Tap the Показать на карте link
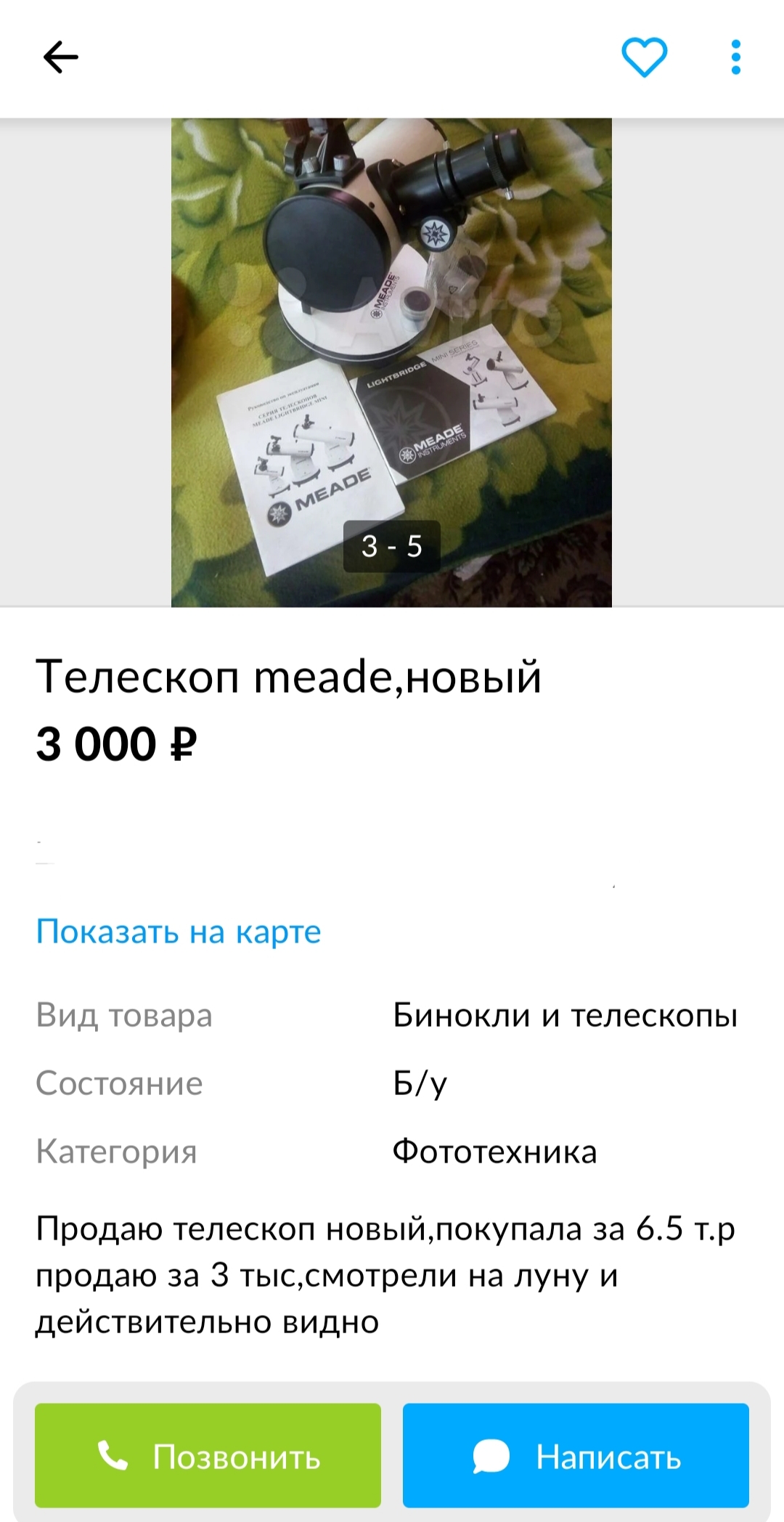This screenshot has height=1522, width=784. point(179,932)
